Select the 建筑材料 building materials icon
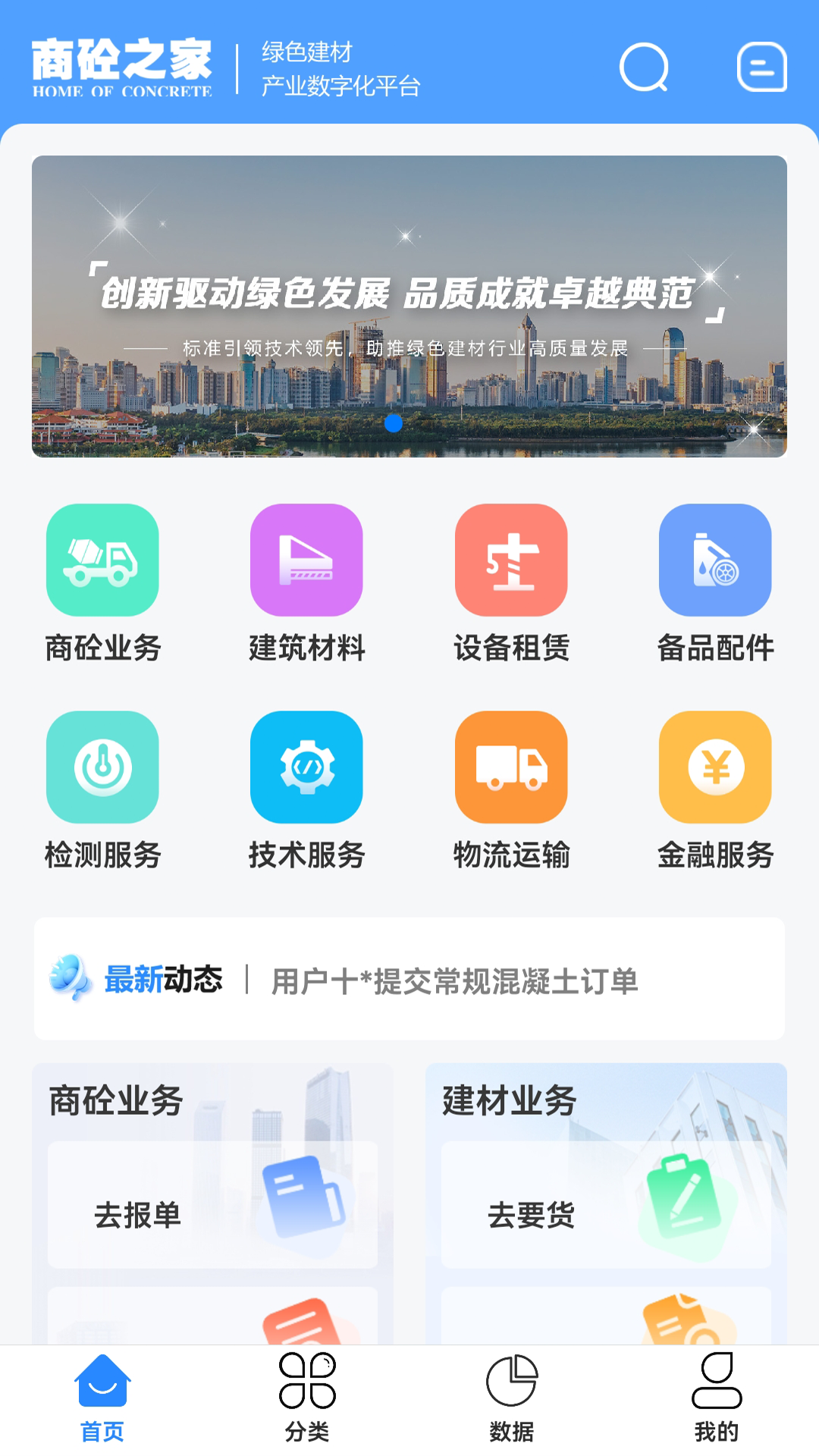This screenshot has height=1456, width=819. pyautogui.click(x=306, y=561)
